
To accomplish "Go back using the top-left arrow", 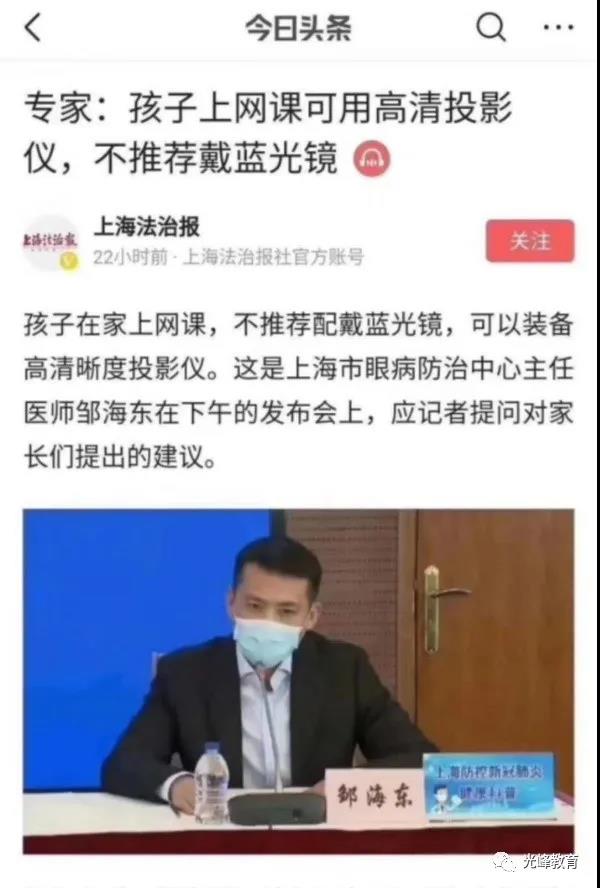I will pos(33,29).
